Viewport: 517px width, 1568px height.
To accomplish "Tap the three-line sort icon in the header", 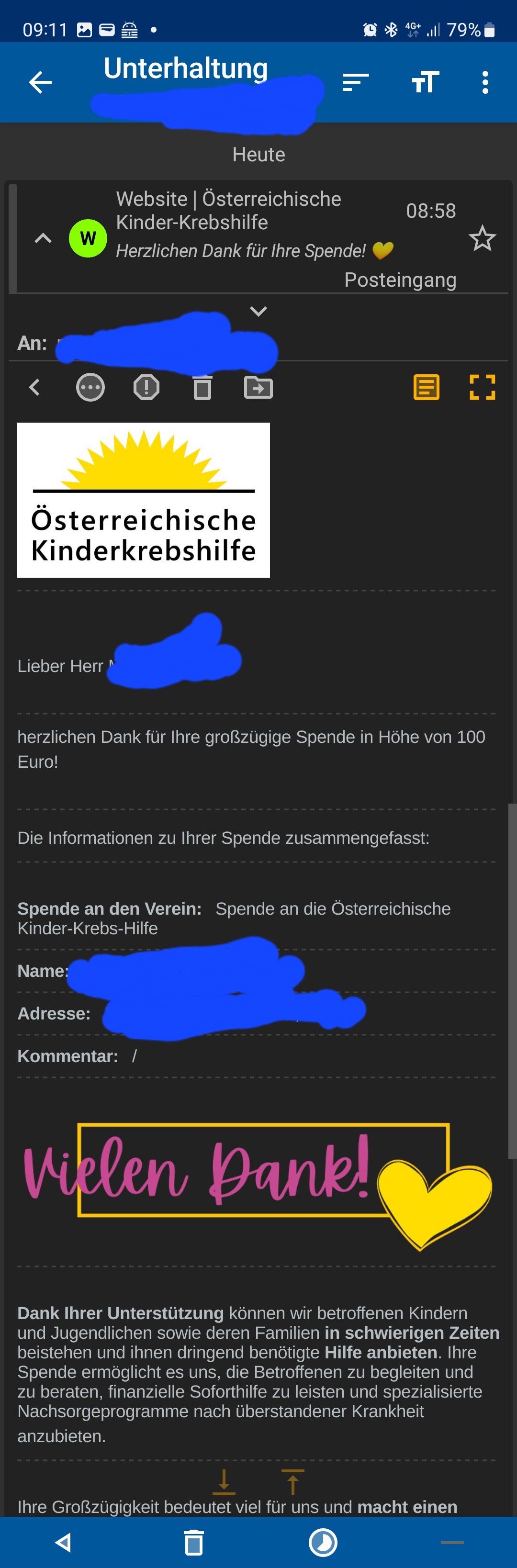I will point(356,82).
